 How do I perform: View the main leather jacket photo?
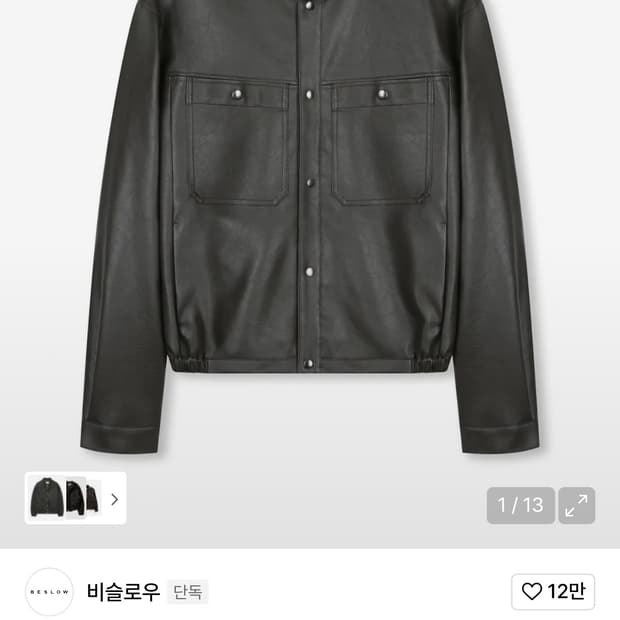pos(310,230)
